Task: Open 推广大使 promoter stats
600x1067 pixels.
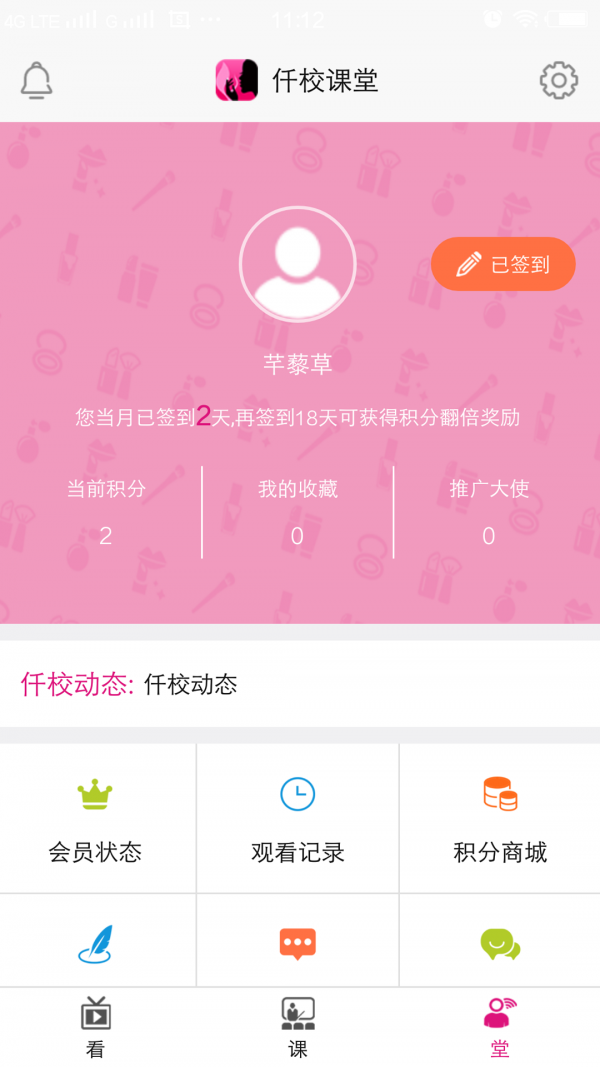Action: click(x=489, y=512)
